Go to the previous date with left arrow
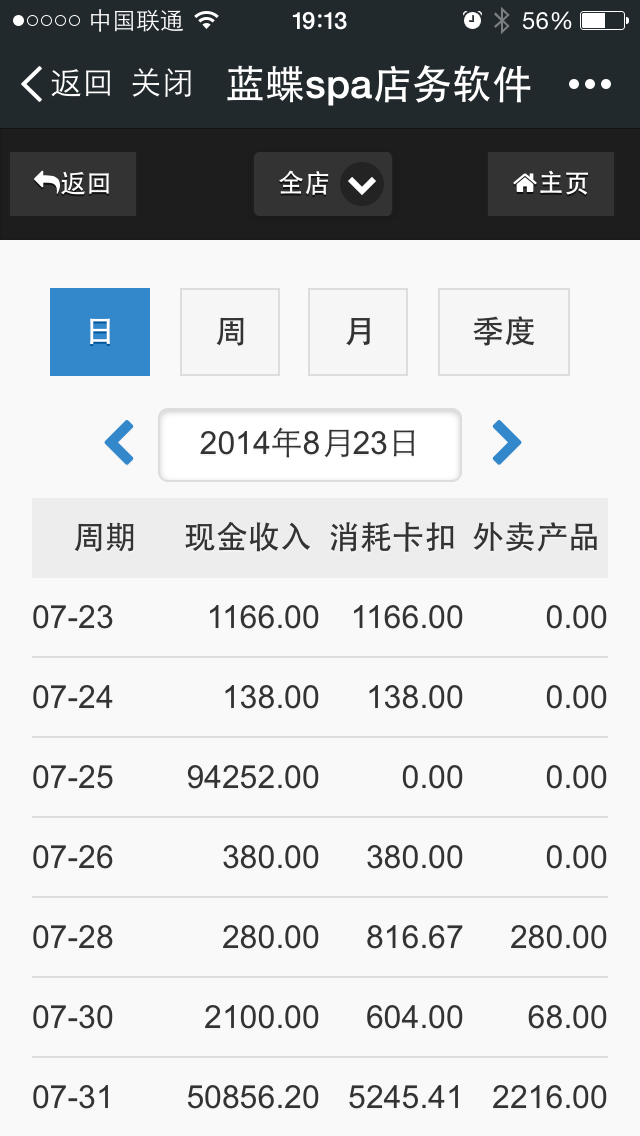This screenshot has height=1136, width=640. pos(120,442)
